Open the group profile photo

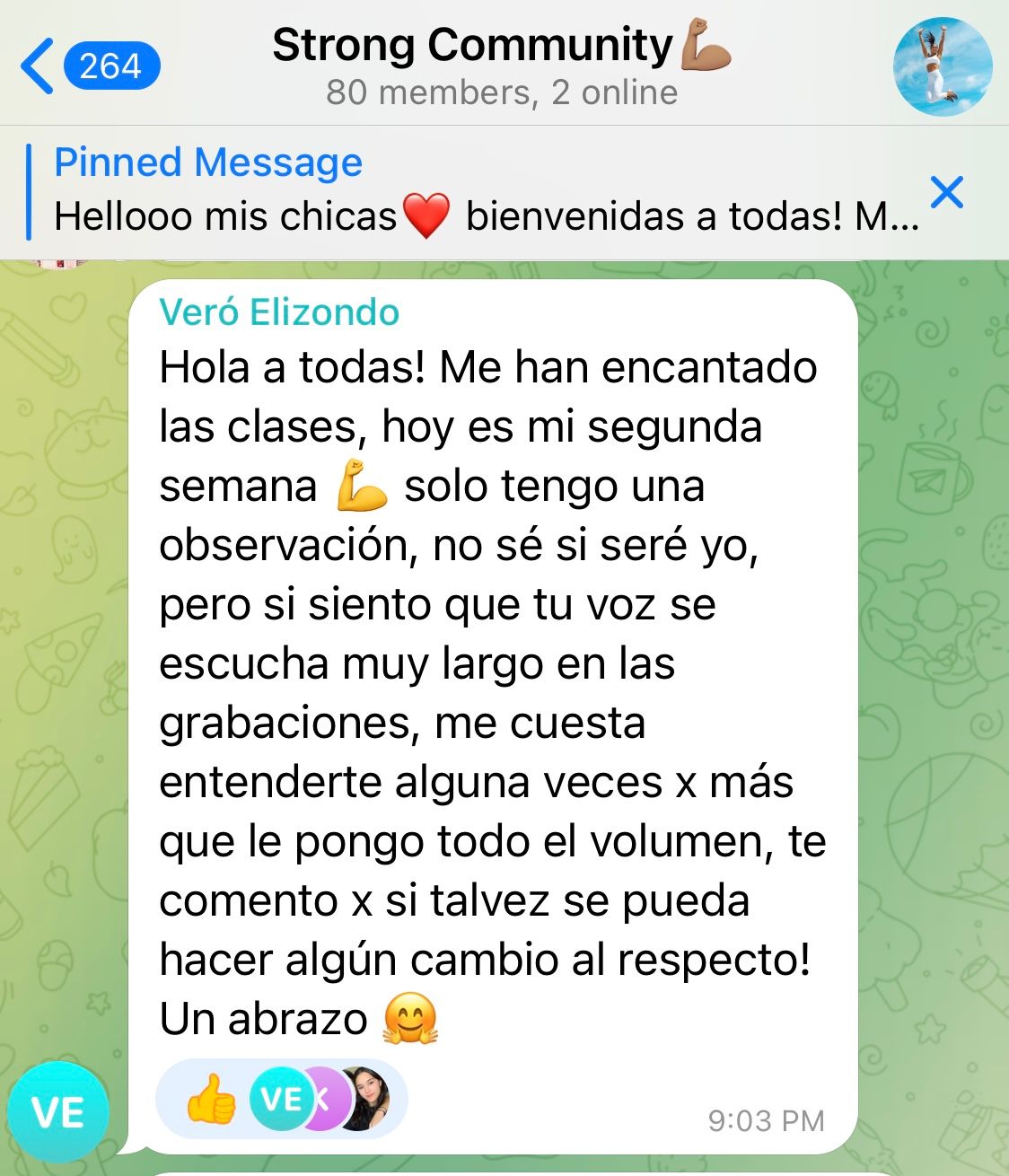click(942, 67)
